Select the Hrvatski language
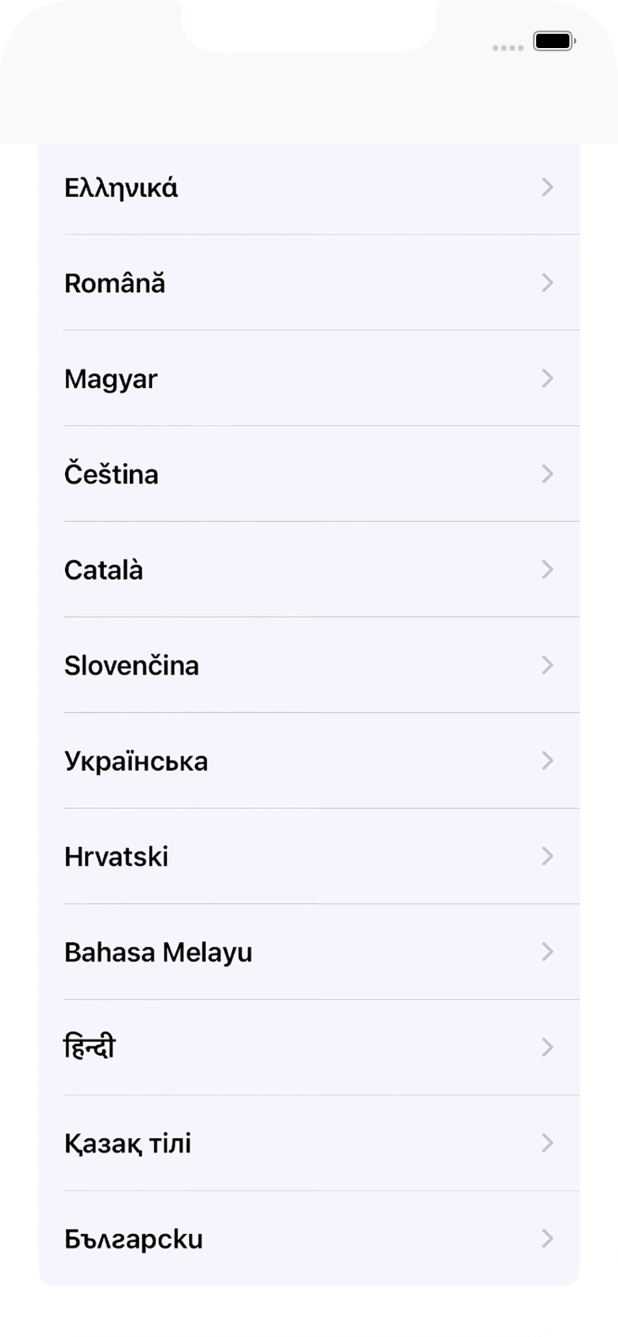Image resolution: width=618 pixels, height=1337 pixels. point(308,857)
